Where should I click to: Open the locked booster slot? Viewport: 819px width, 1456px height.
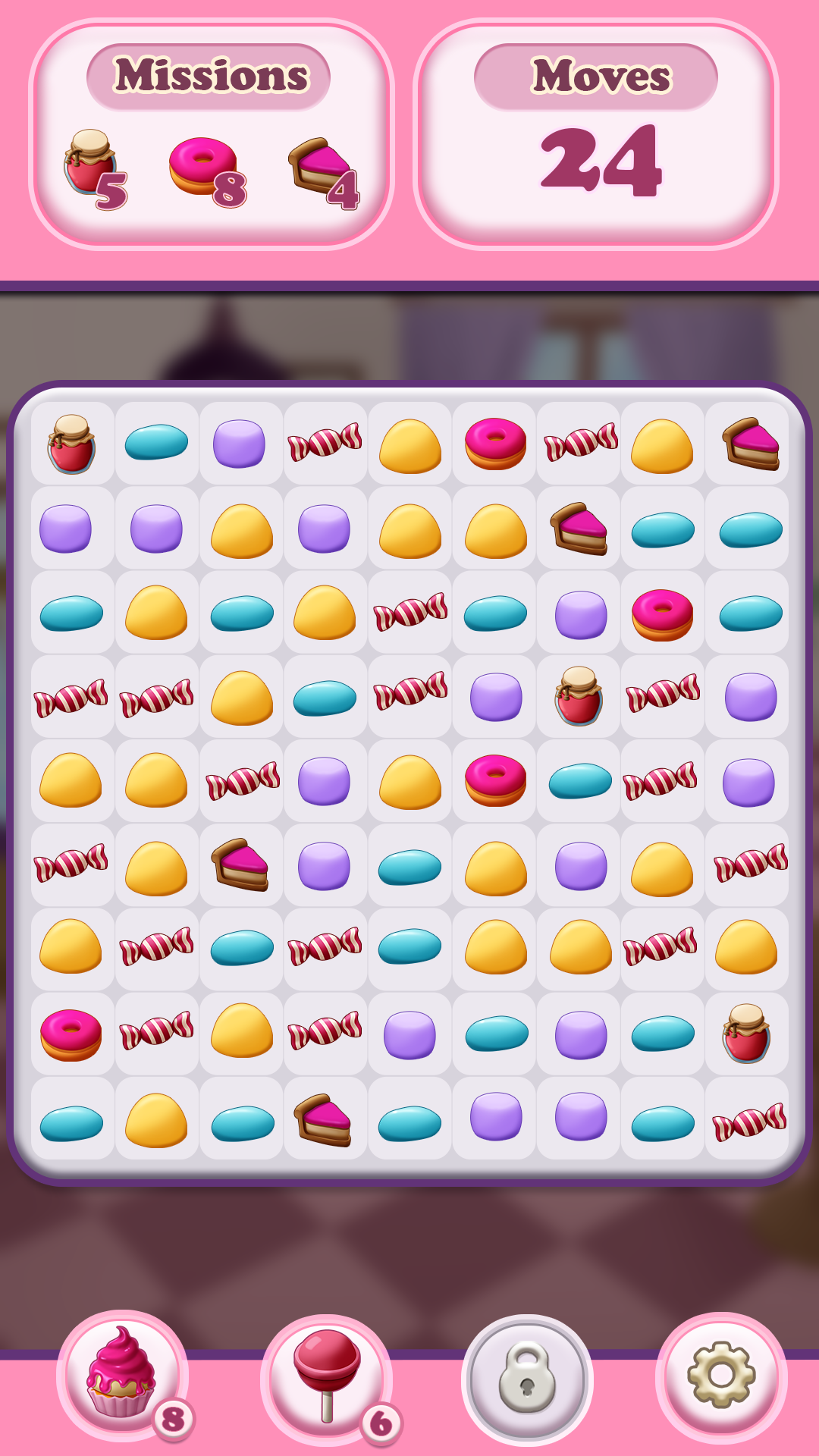tap(531, 1373)
